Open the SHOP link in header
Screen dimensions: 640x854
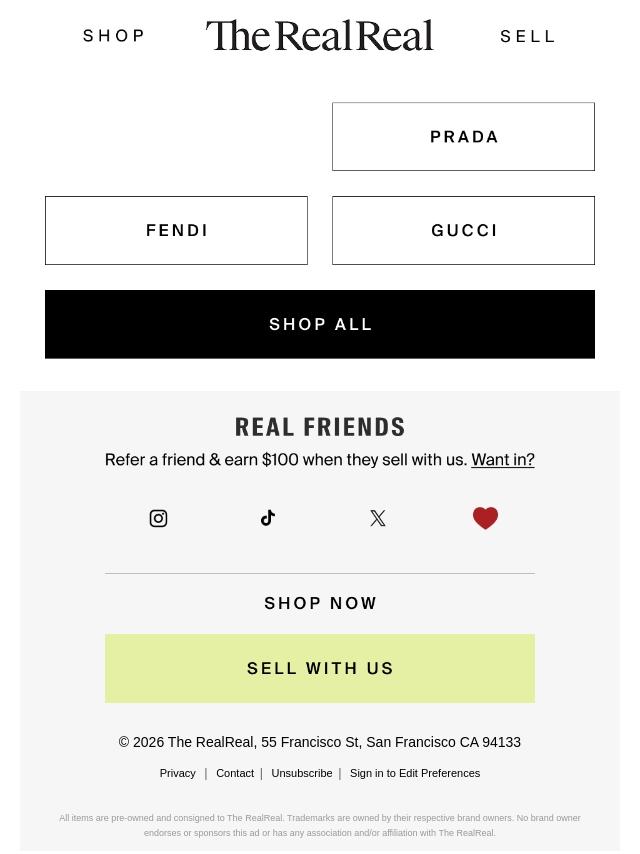point(114,36)
